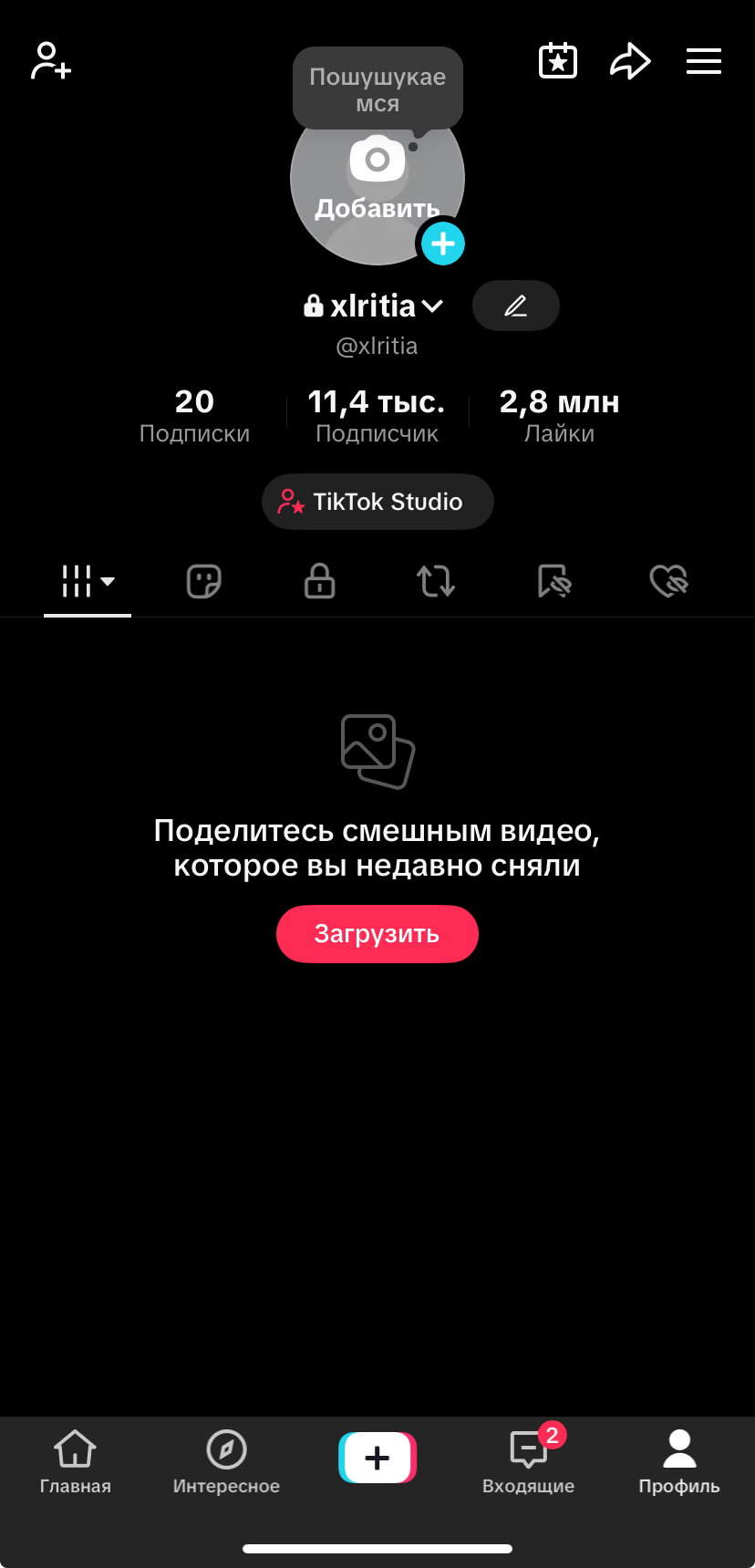Open the hamburger menu
Viewport: 755px width, 1568px height.
703,61
